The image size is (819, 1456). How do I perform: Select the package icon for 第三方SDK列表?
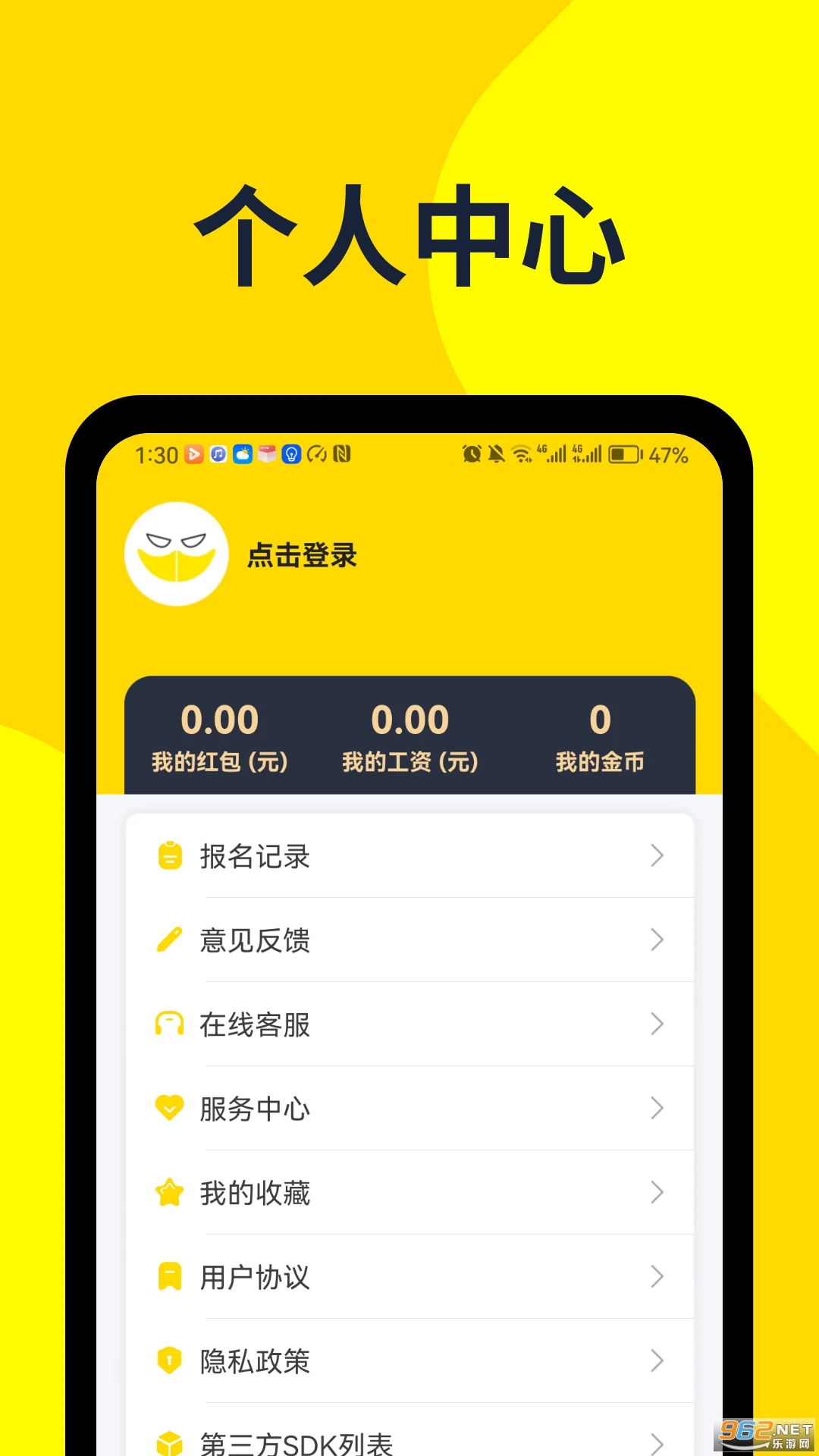(170, 1441)
